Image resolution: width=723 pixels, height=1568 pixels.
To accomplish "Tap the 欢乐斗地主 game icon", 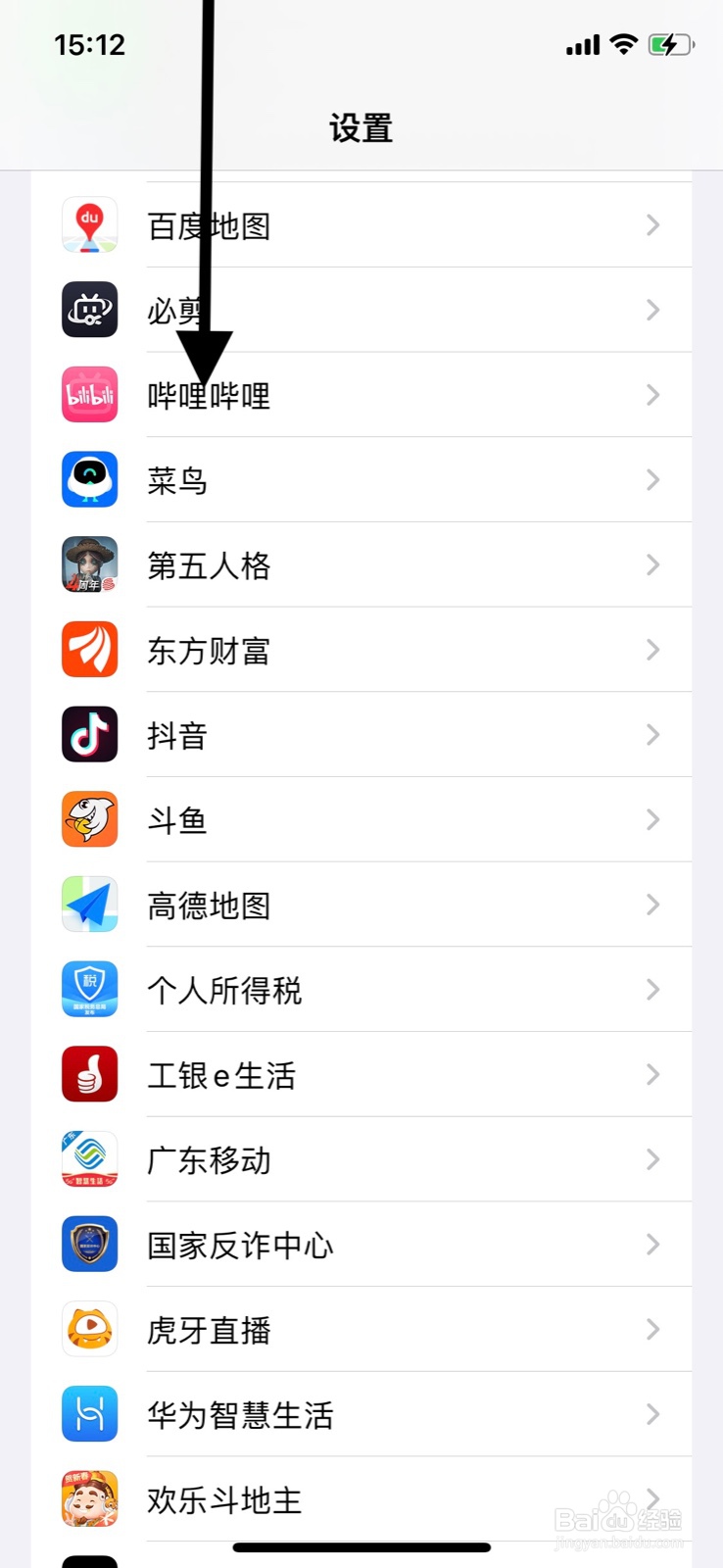I will click(x=89, y=1498).
